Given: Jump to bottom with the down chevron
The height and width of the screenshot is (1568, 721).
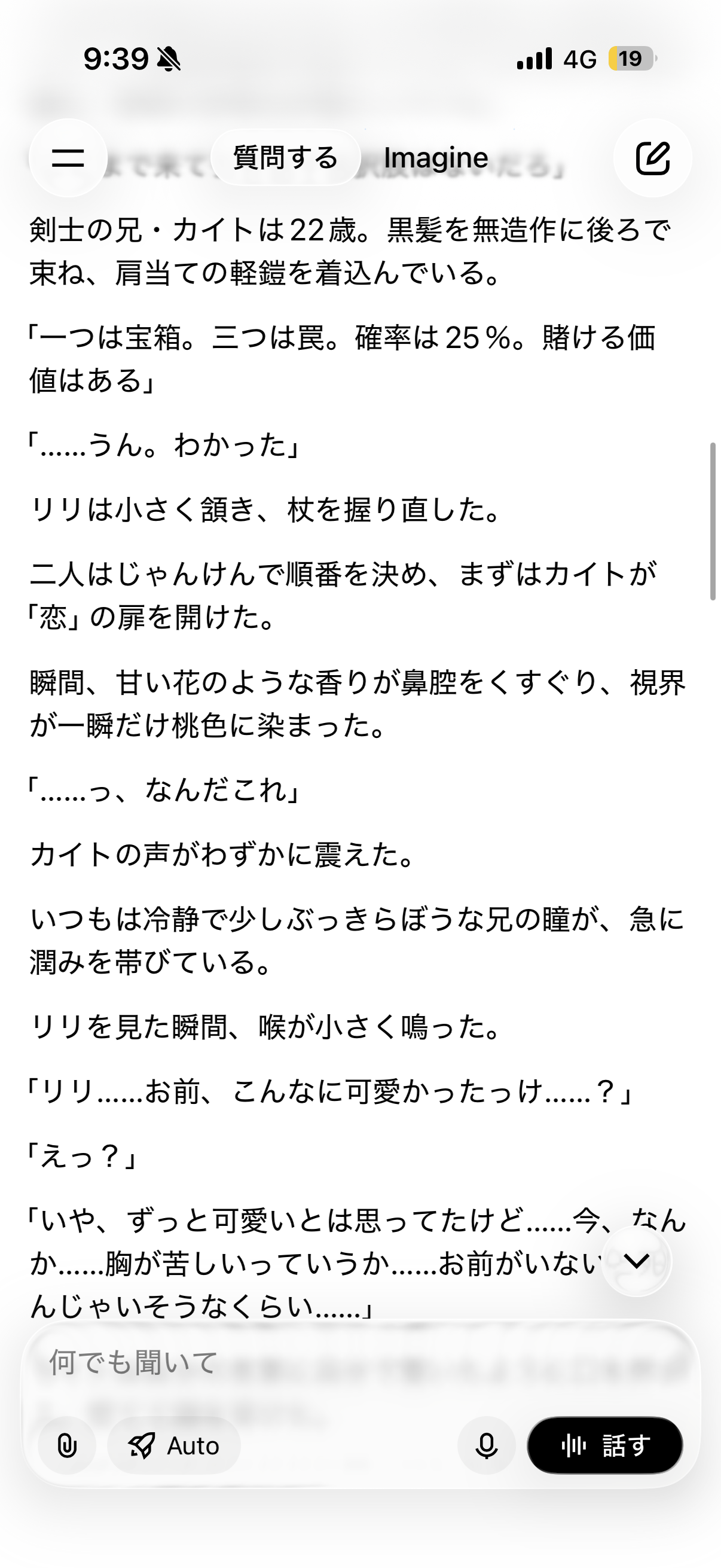Looking at the screenshot, I should (637, 1261).
